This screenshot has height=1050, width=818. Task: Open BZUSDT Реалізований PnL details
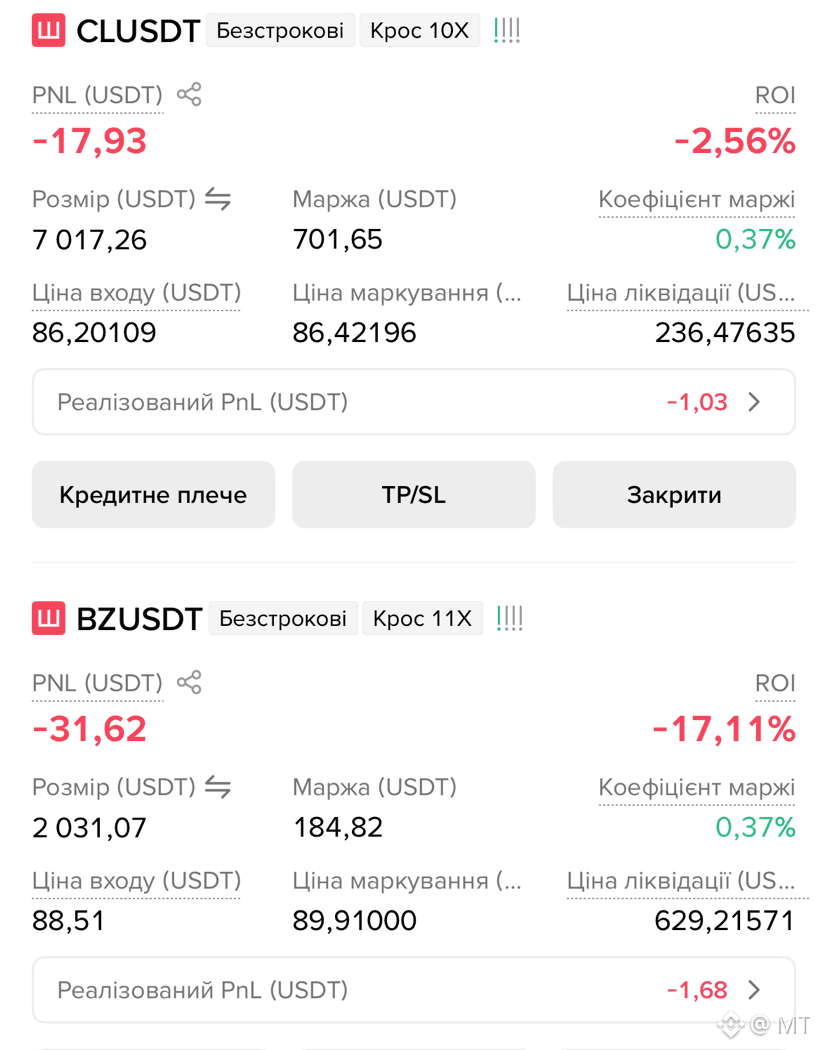point(414,990)
